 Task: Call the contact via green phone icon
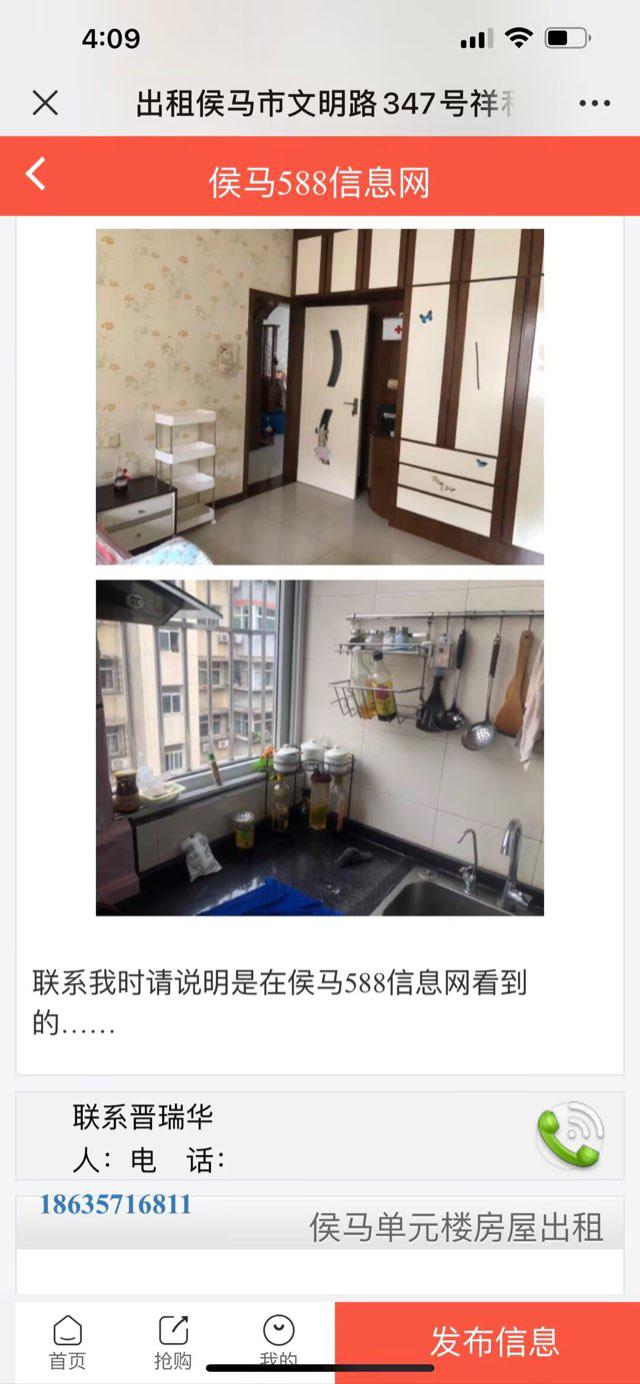570,1136
